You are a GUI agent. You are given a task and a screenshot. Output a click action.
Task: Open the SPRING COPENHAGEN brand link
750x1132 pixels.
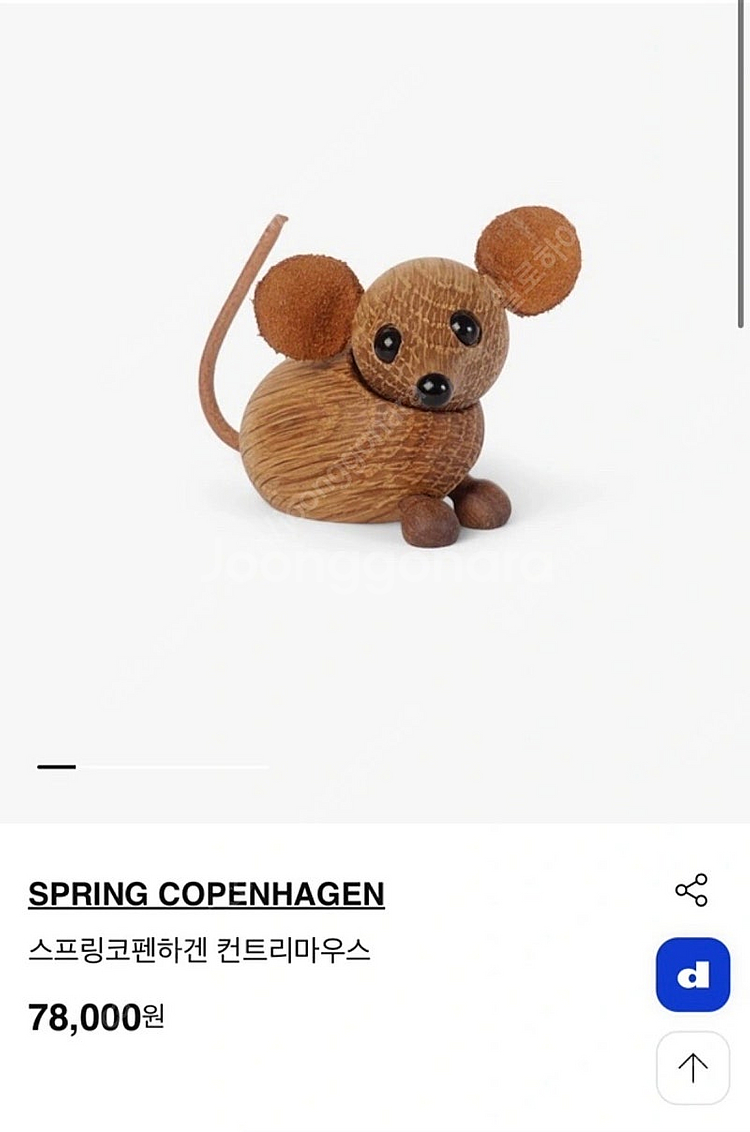point(206,894)
